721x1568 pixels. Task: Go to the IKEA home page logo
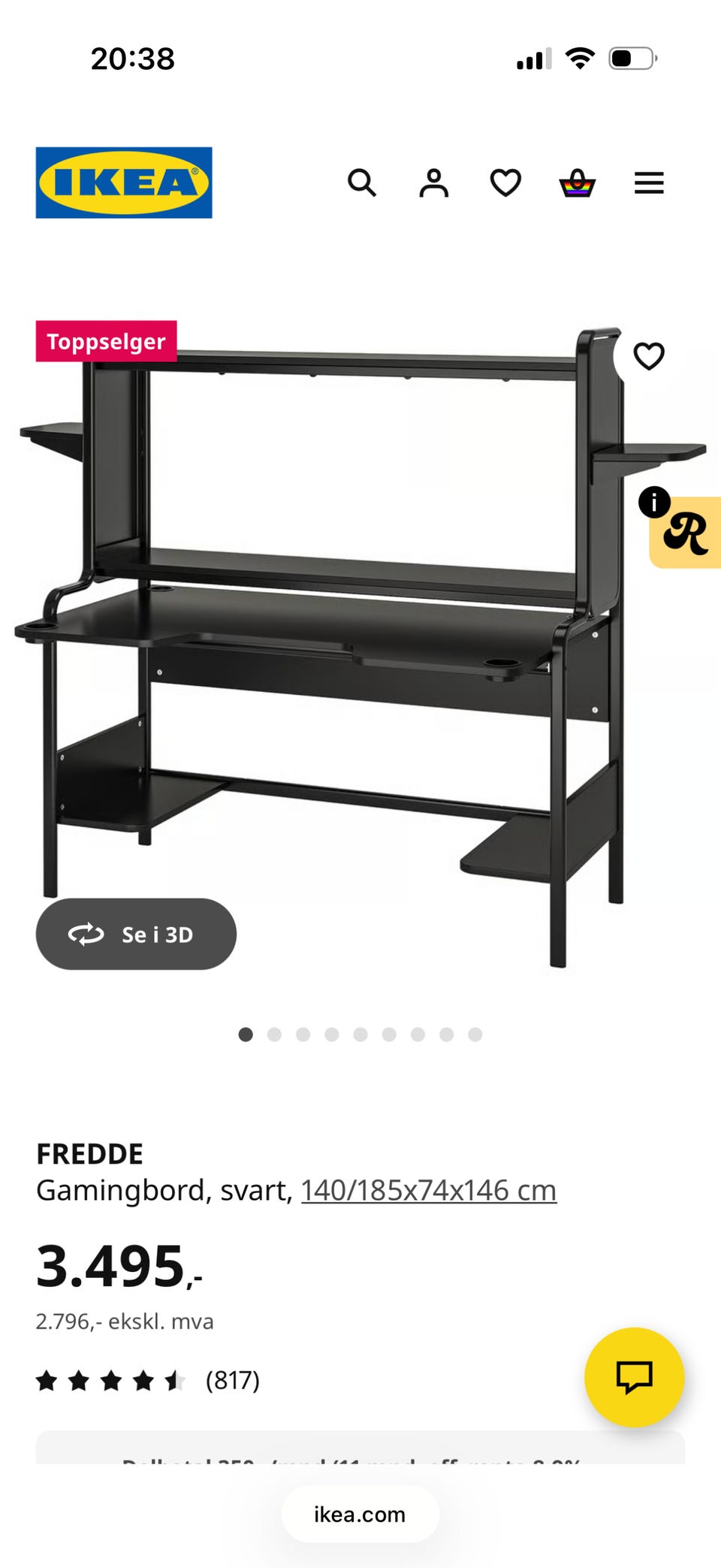(124, 183)
